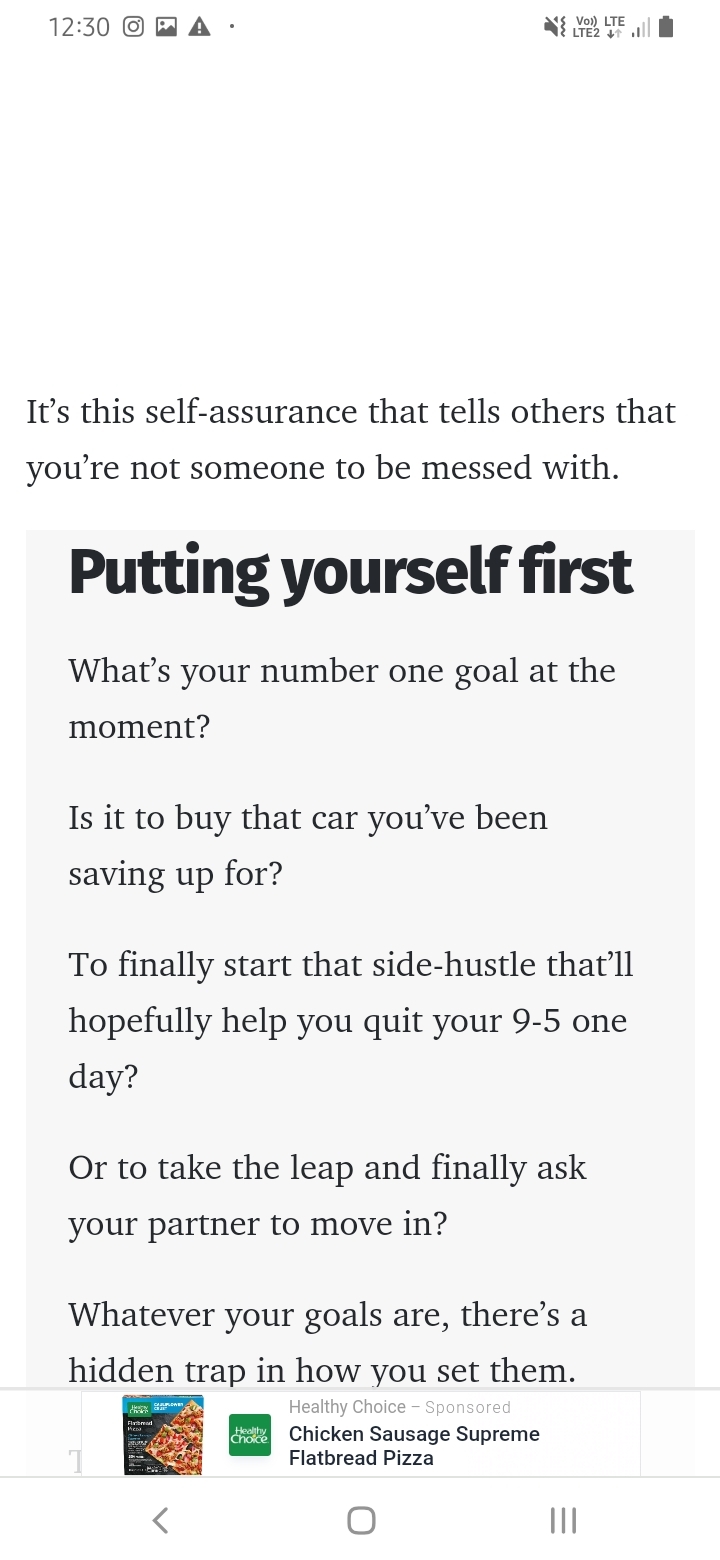Open the Healthy Choice flatbread pizza ad
This screenshot has height=1560, width=720.
point(360,1433)
